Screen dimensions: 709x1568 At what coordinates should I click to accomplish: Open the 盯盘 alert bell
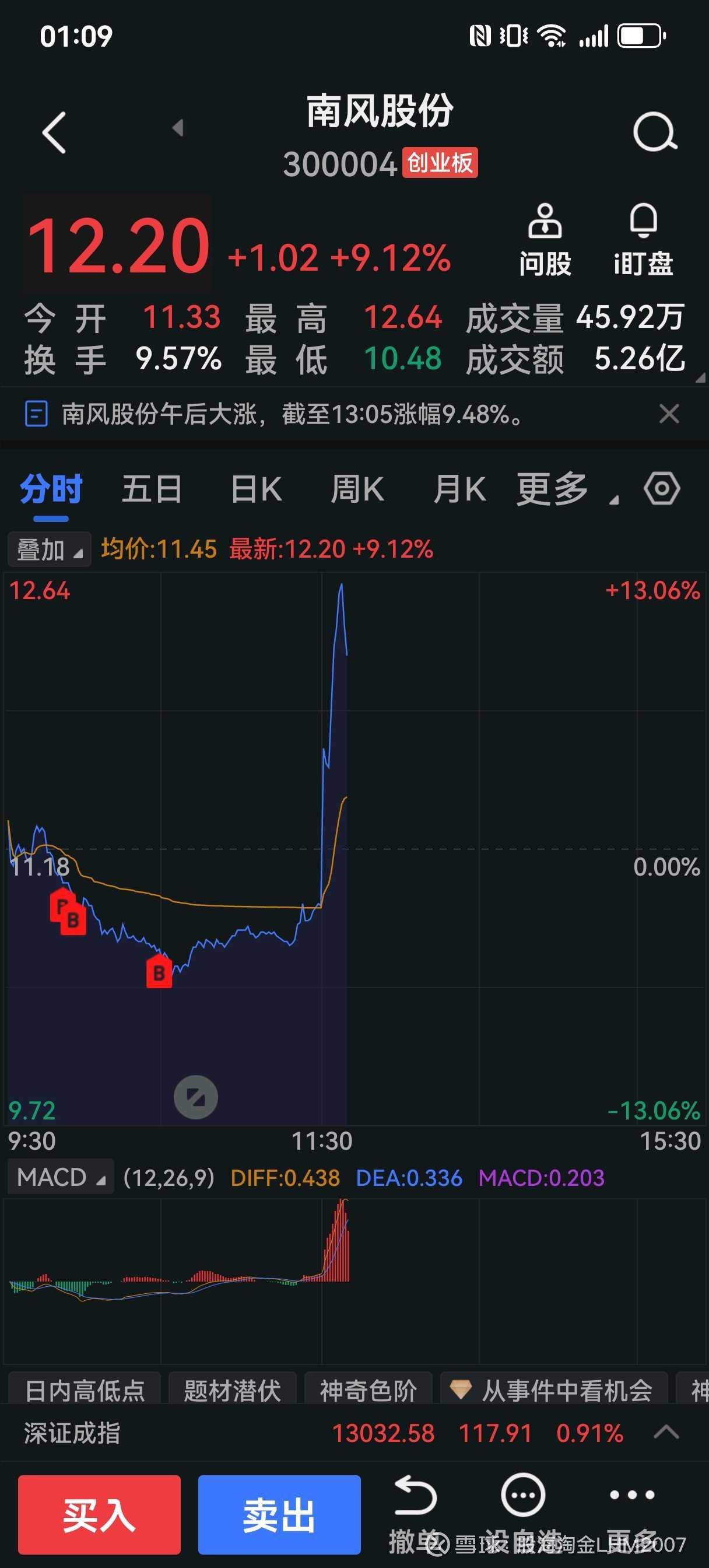pyautogui.click(x=643, y=240)
